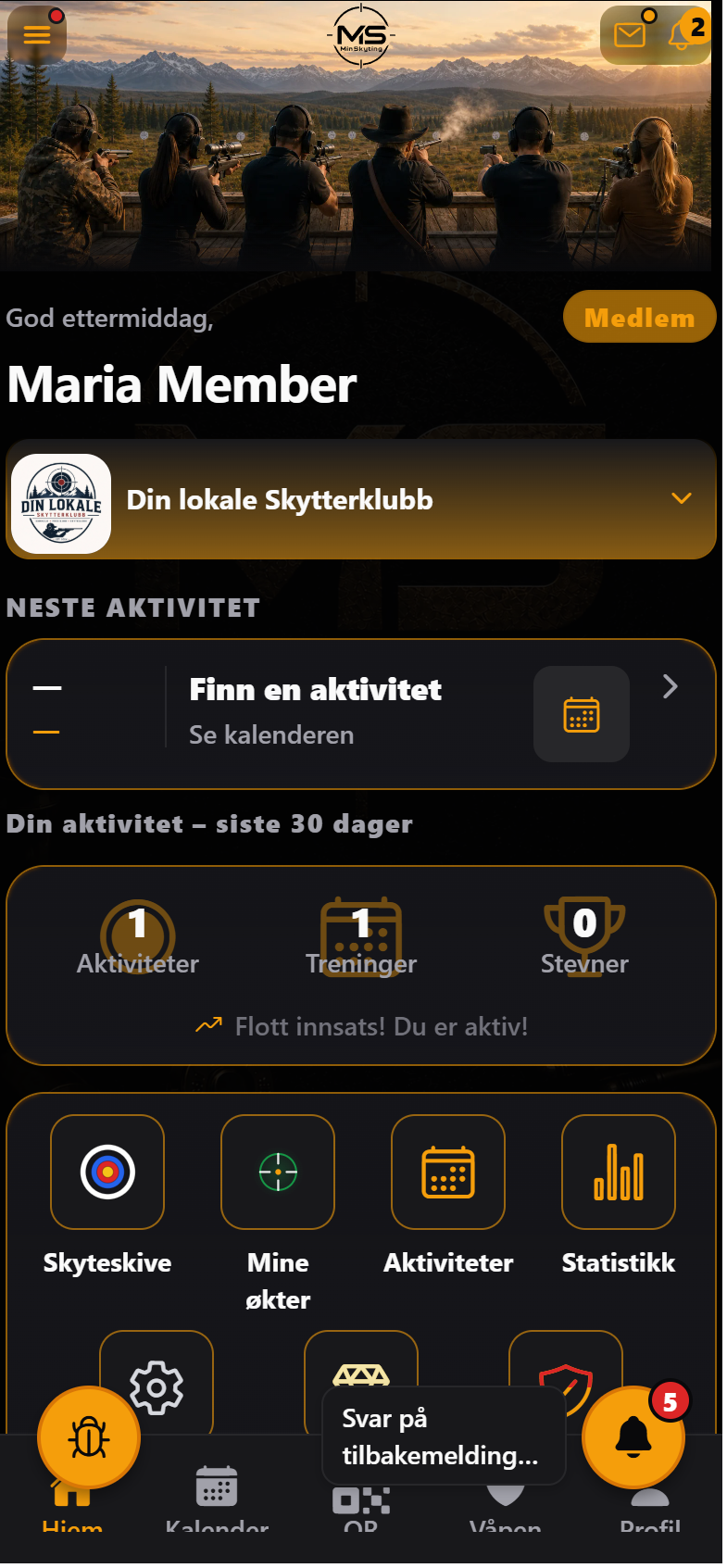The image size is (727, 1568).
Task: Tap the floating bell with 5 badge
Action: 633,1437
